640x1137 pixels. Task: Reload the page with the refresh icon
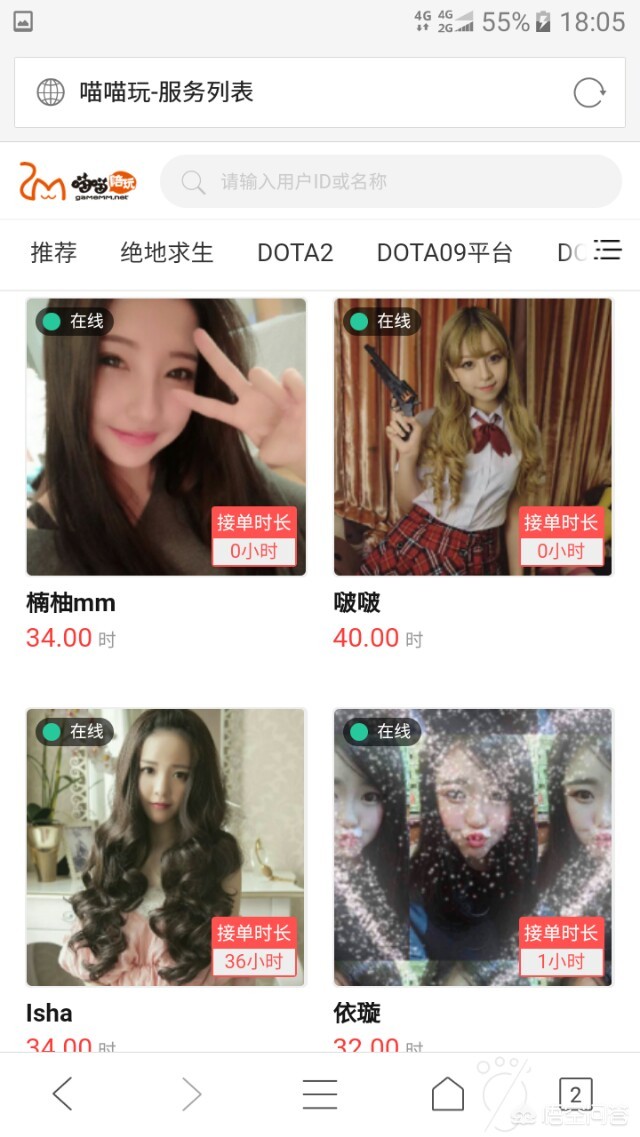(x=589, y=93)
